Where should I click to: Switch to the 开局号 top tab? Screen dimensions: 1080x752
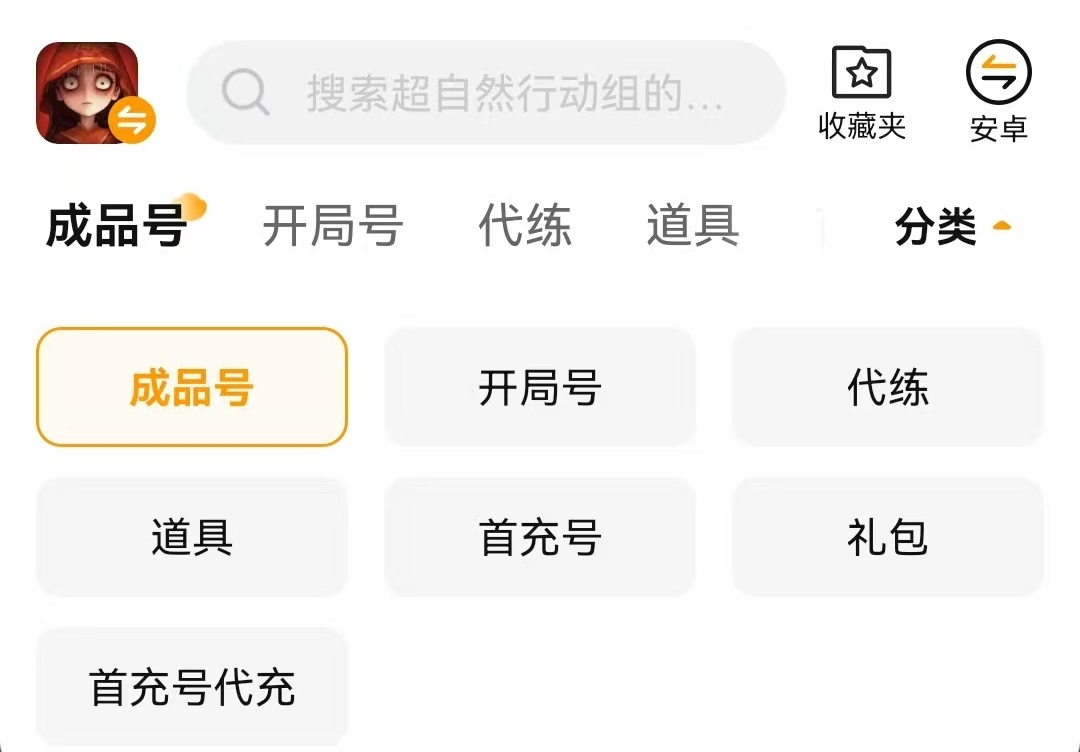(332, 226)
